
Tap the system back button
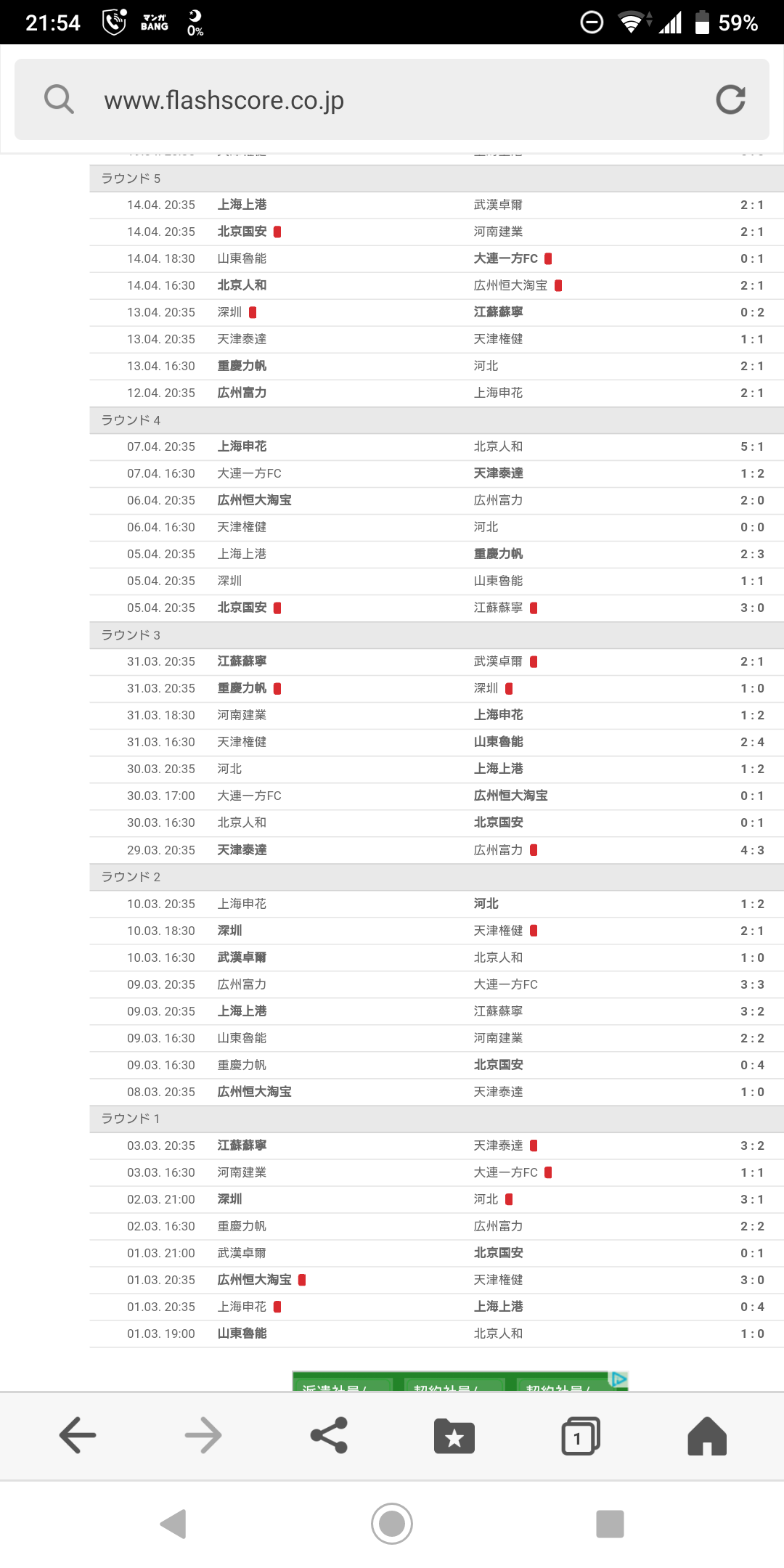tap(173, 1524)
